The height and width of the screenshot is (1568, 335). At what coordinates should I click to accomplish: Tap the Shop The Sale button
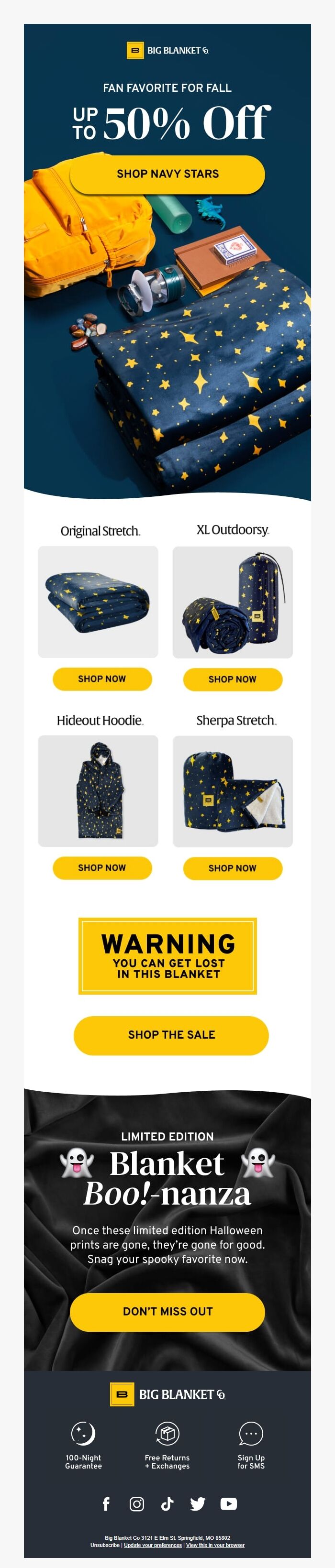tap(171, 1035)
